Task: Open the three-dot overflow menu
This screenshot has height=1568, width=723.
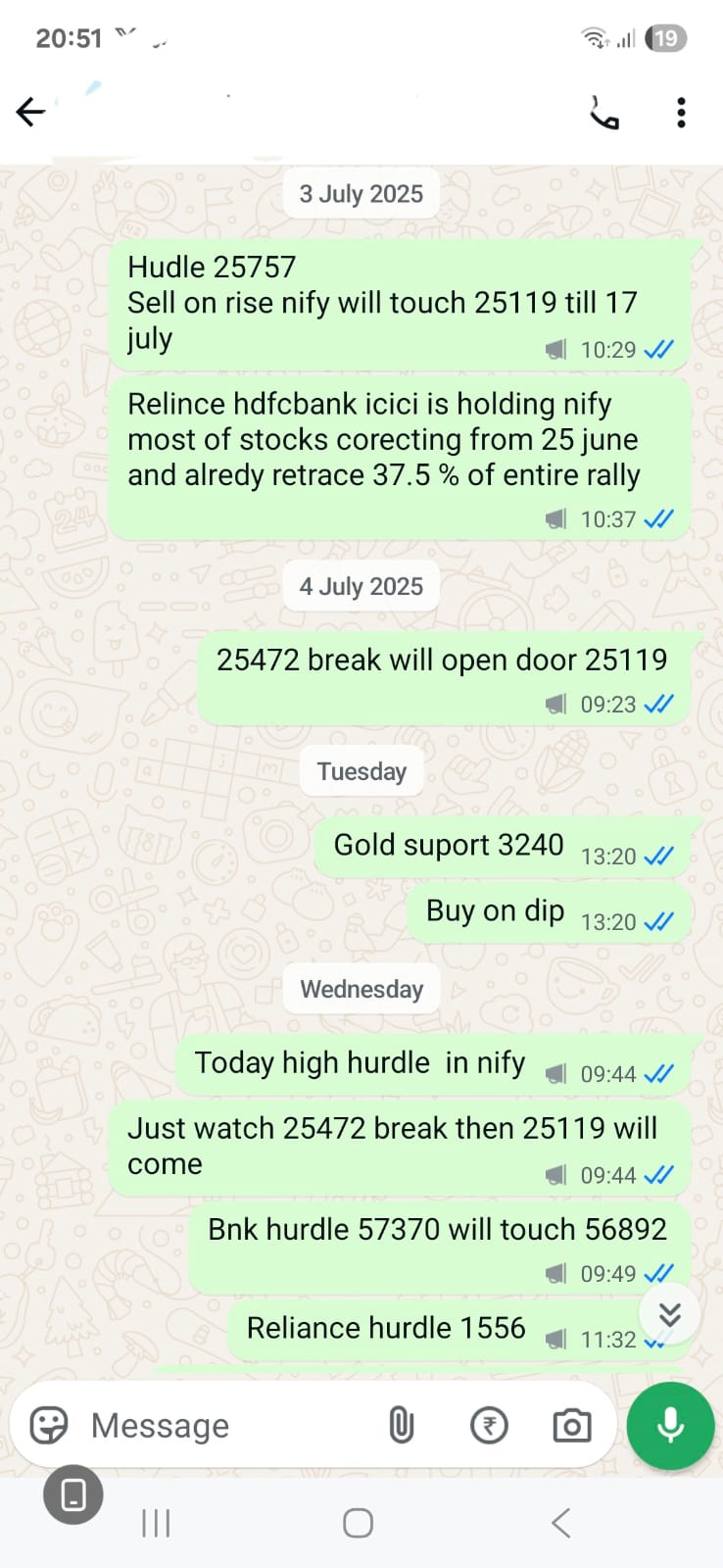Action: [681, 113]
